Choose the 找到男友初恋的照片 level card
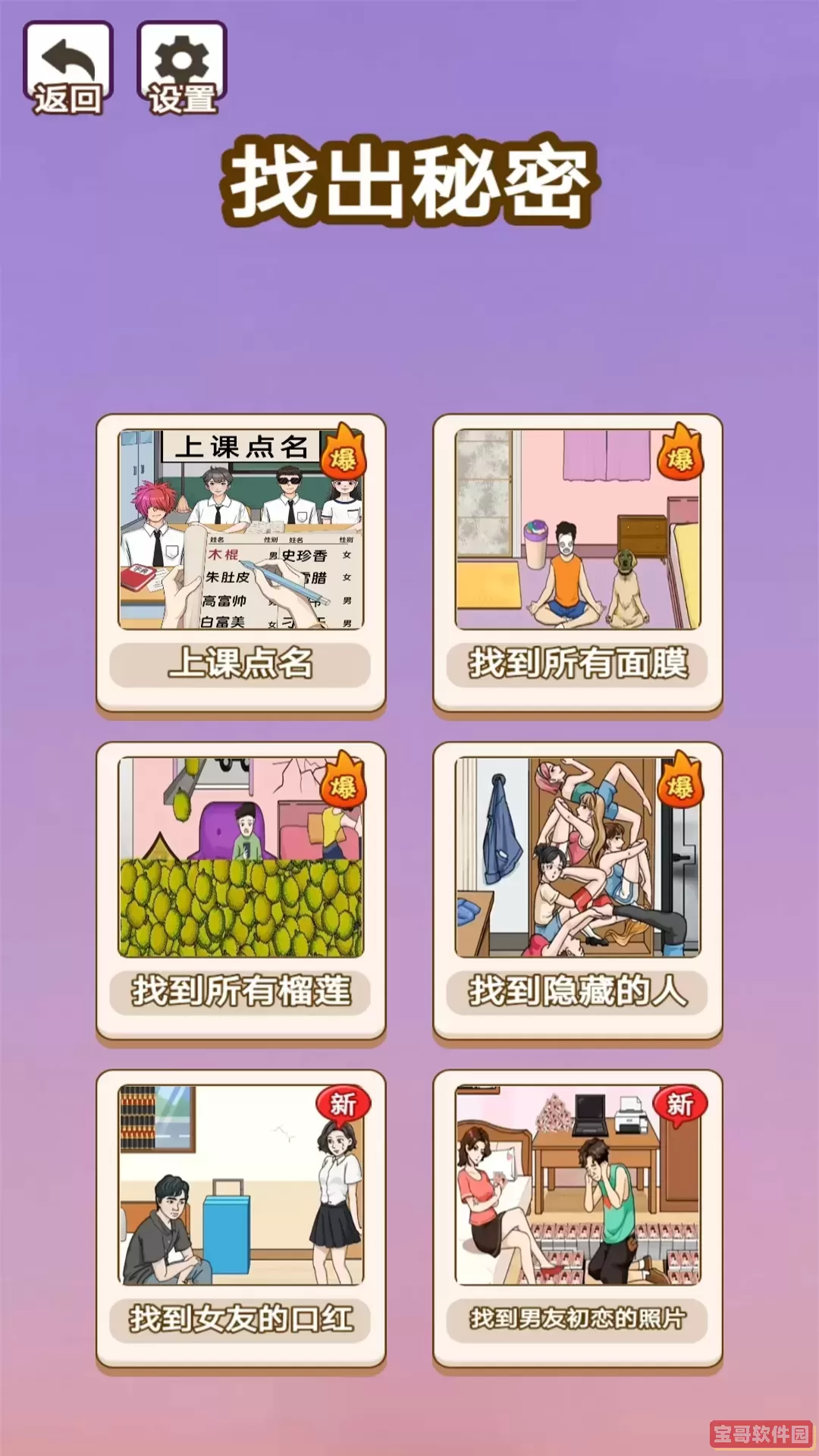819x1456 pixels. pos(578,1219)
